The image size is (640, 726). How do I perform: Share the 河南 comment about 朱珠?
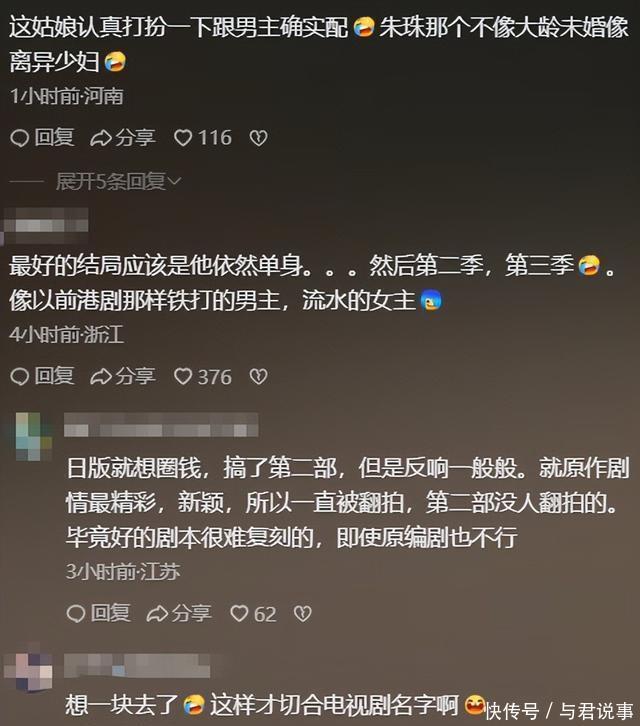(123, 138)
